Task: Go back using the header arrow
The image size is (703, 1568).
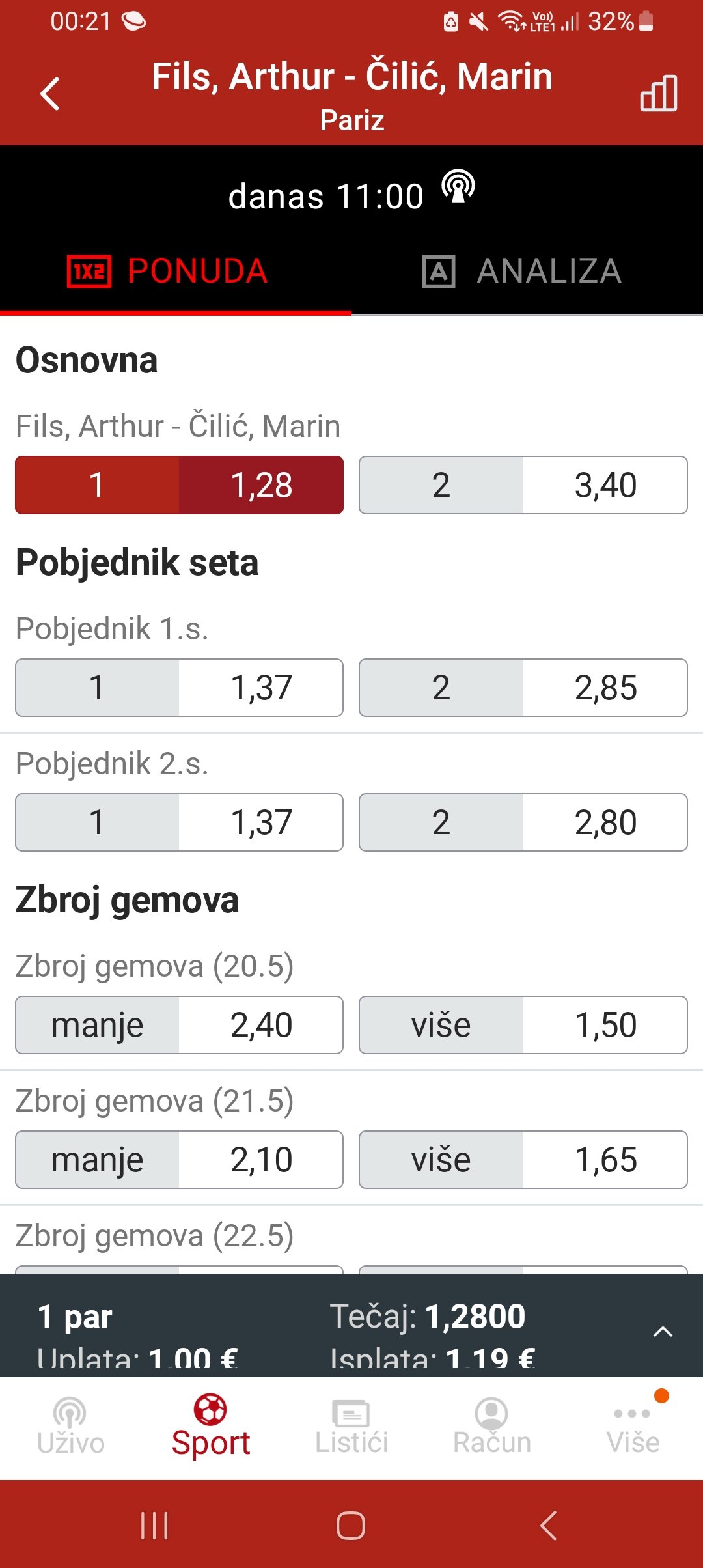Action: click(x=50, y=94)
